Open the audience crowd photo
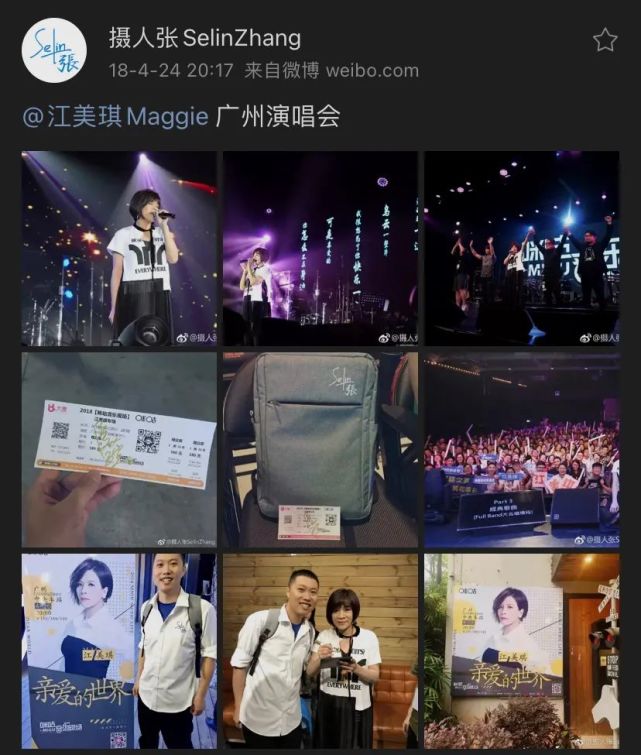 (521, 450)
